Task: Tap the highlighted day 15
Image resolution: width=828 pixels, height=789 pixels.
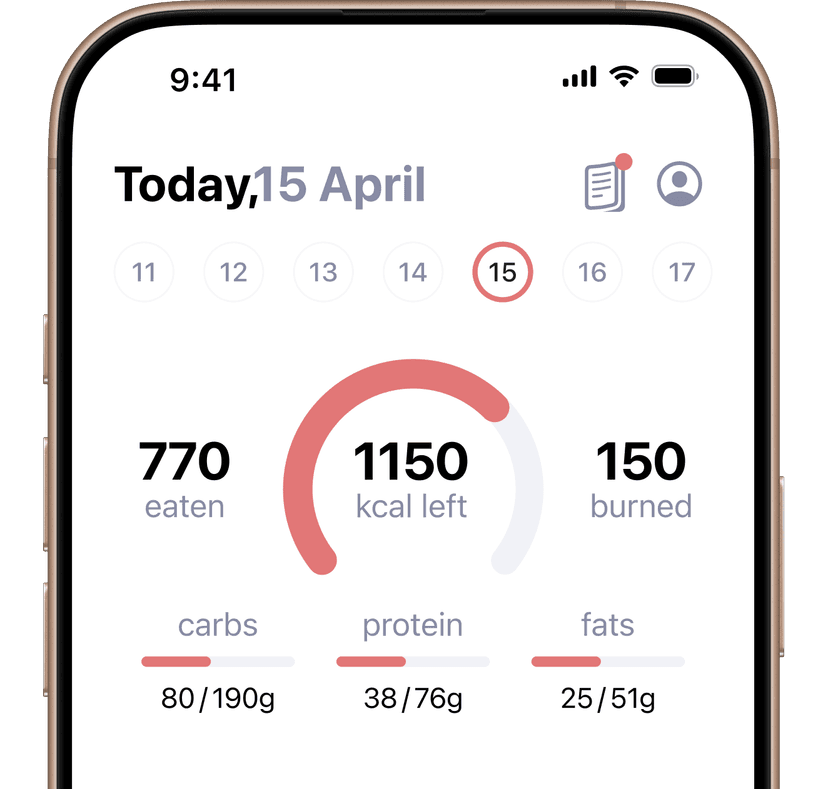Action: [x=502, y=272]
